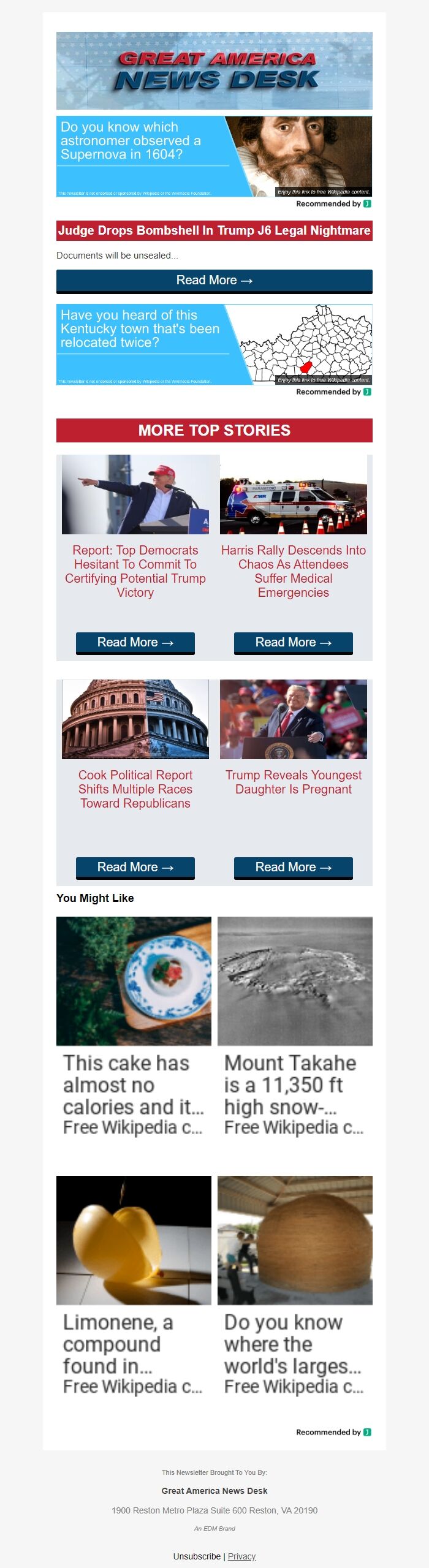Viewport: 429px width, 1568px height.
Task: Open the astronomer Supernova 1604 banner
Action: pos(214,156)
